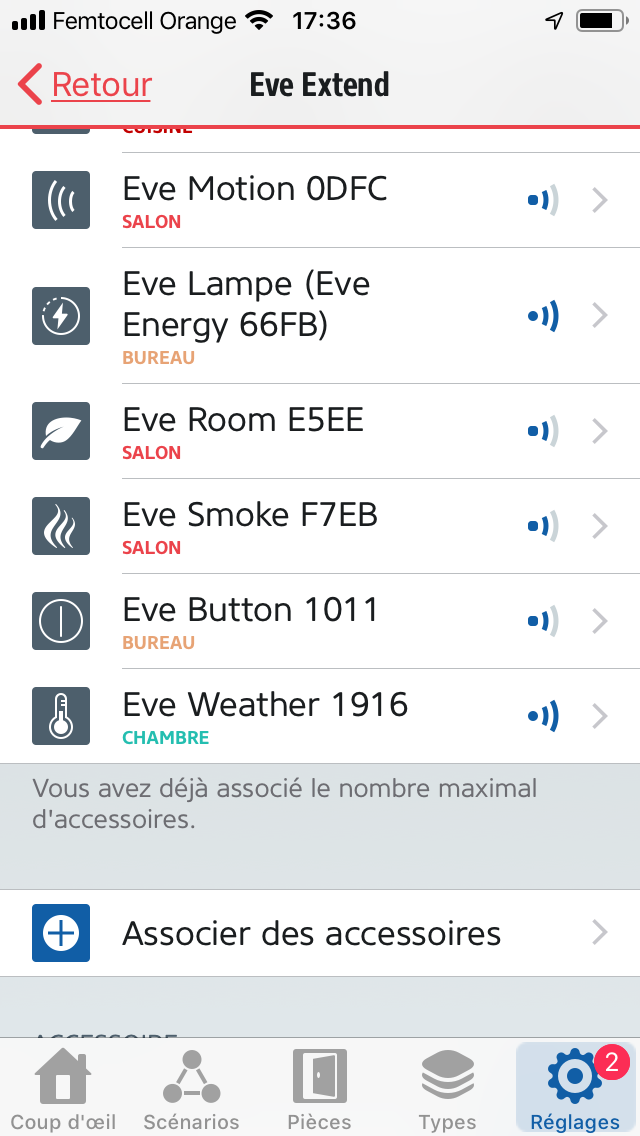Go back using the Retour button

(84, 85)
